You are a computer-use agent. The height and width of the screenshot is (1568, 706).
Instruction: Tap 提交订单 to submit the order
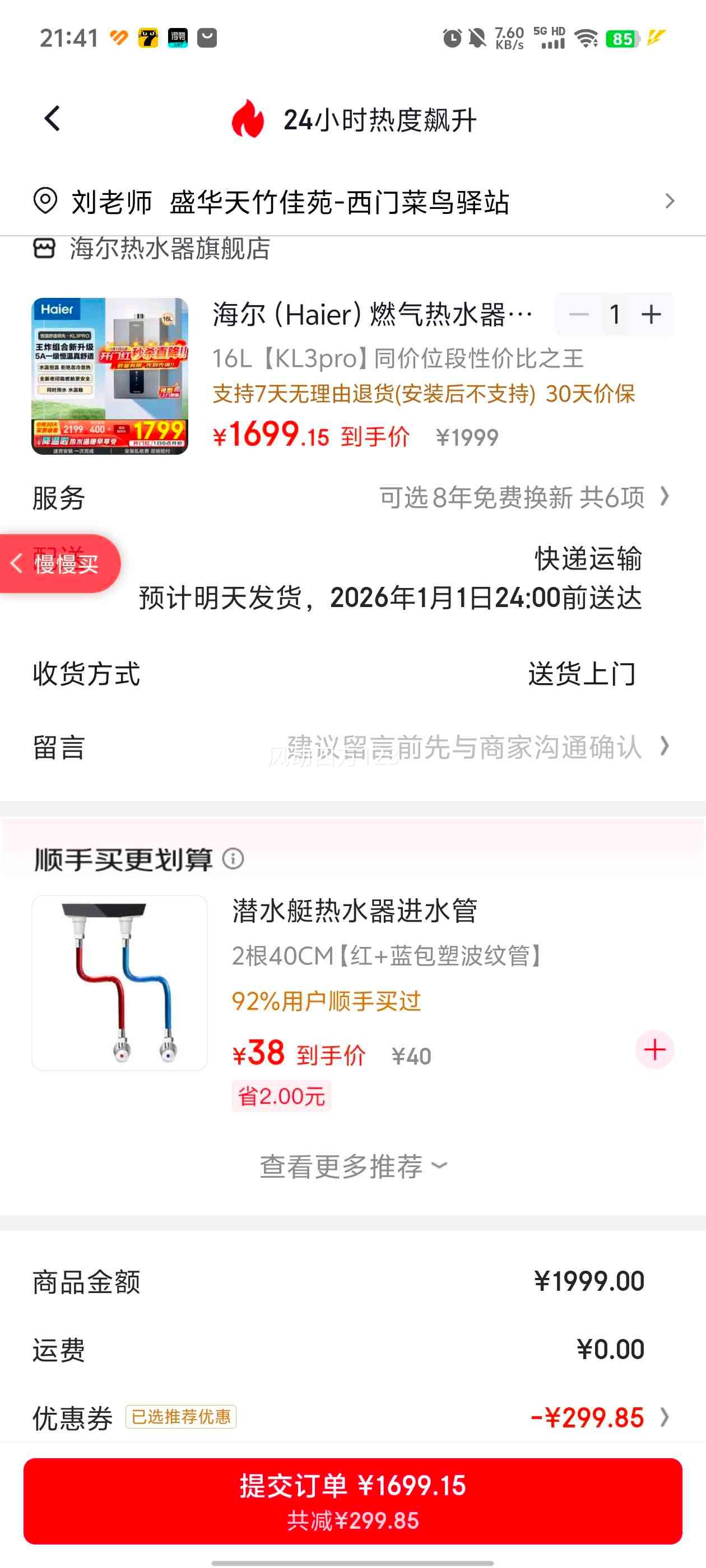click(352, 1497)
